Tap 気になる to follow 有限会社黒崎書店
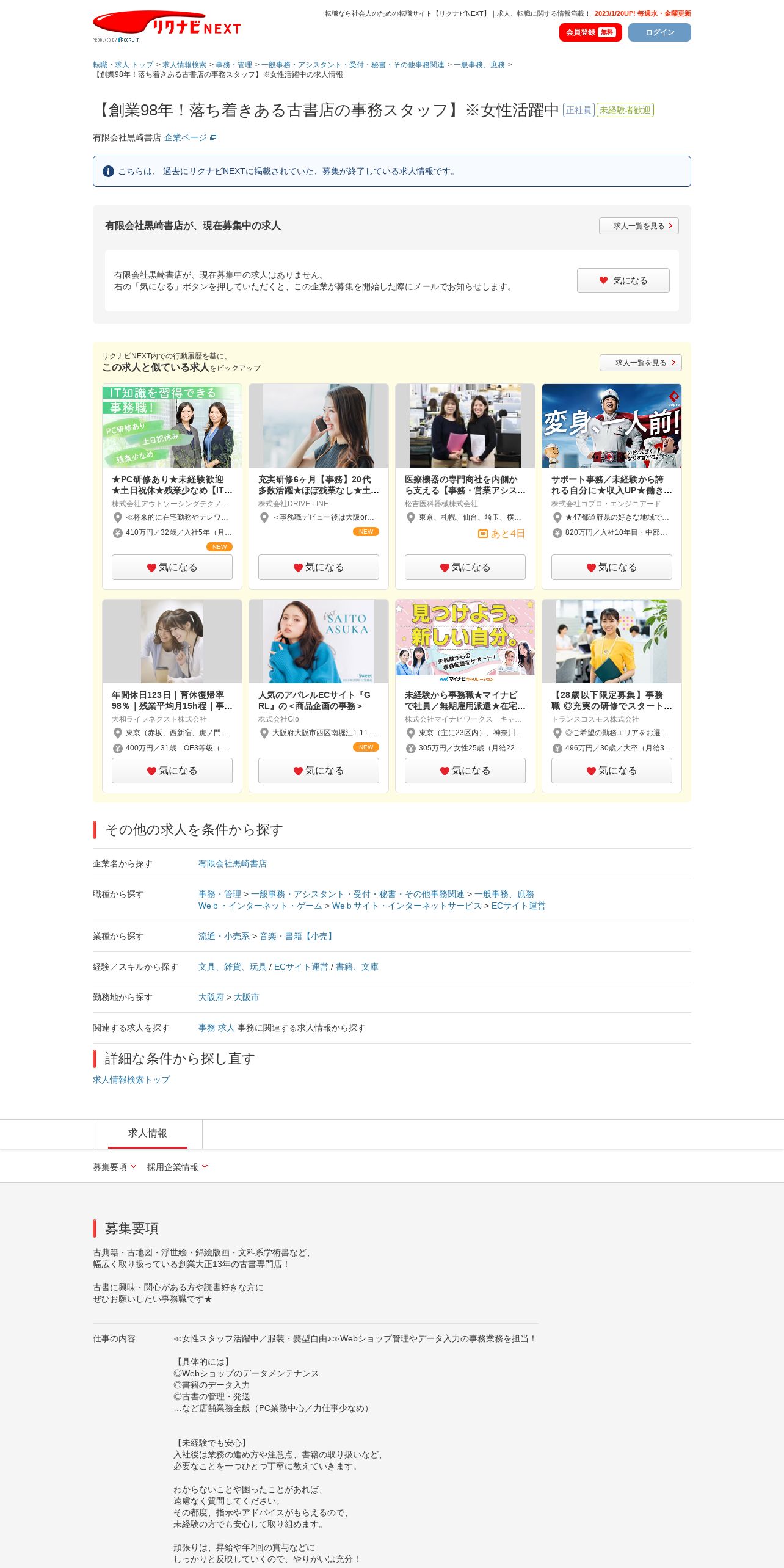This screenshot has width=784, height=1568. tap(623, 280)
